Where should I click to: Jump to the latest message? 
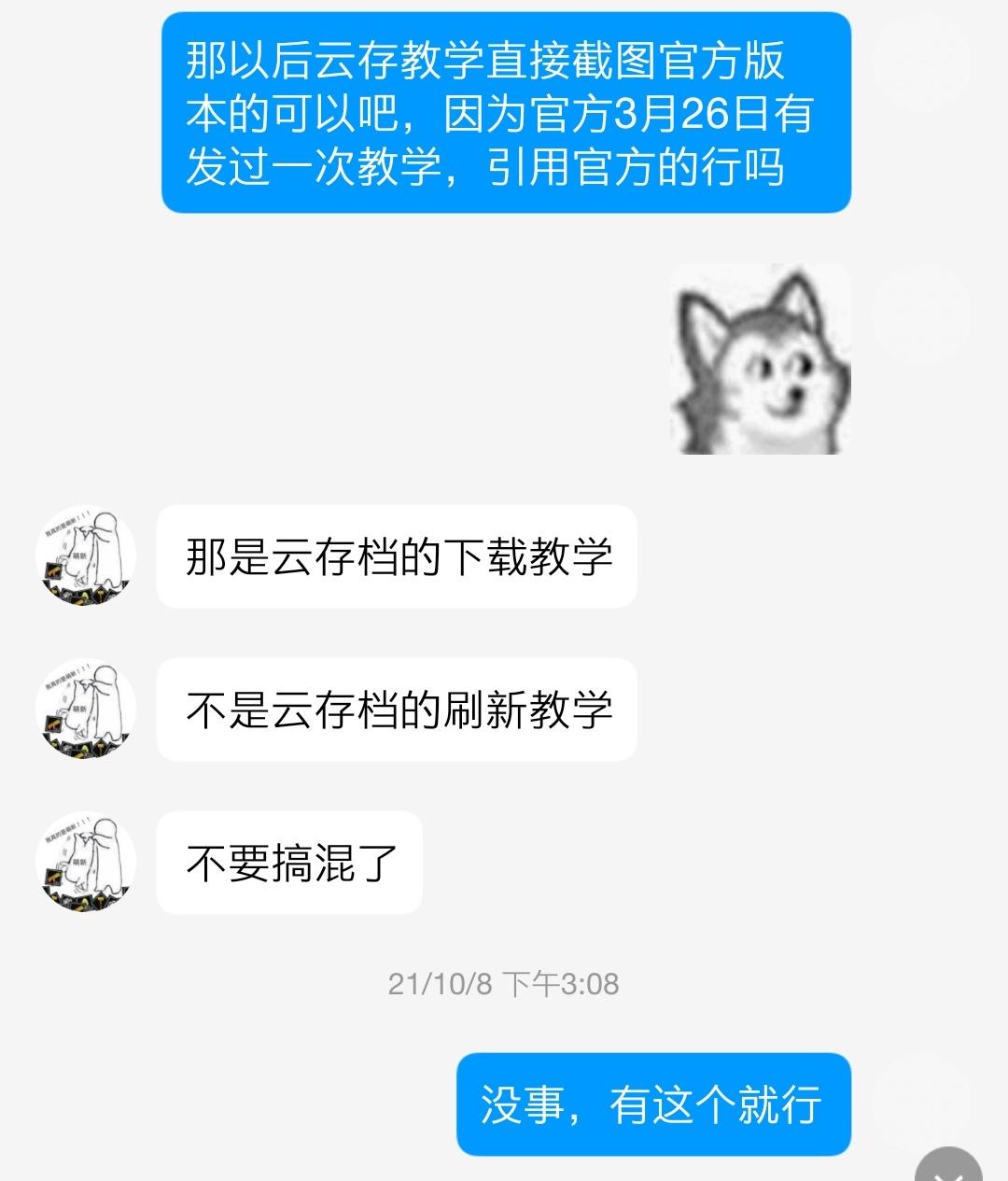[949, 1167]
